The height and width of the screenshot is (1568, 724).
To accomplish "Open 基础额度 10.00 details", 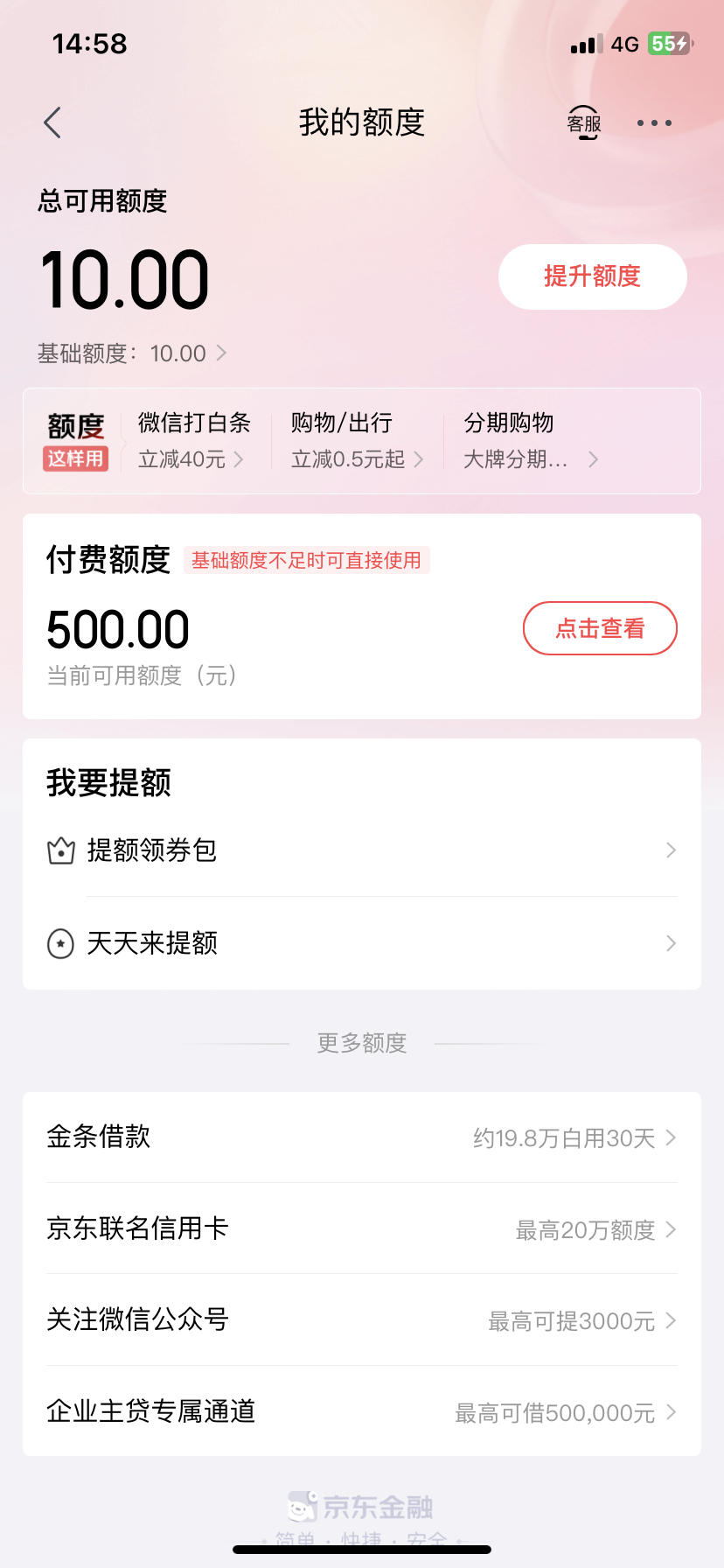I will pyautogui.click(x=132, y=353).
